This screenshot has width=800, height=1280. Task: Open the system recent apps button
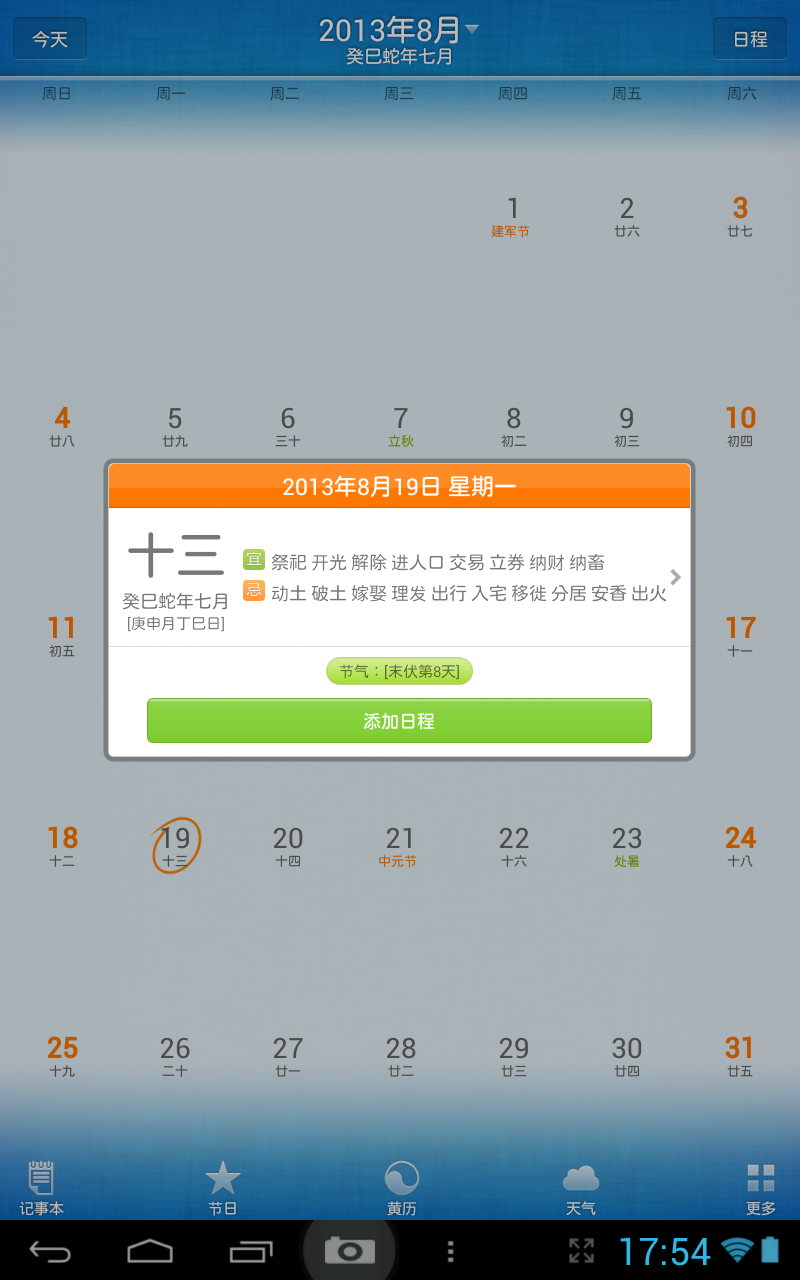[250, 1251]
